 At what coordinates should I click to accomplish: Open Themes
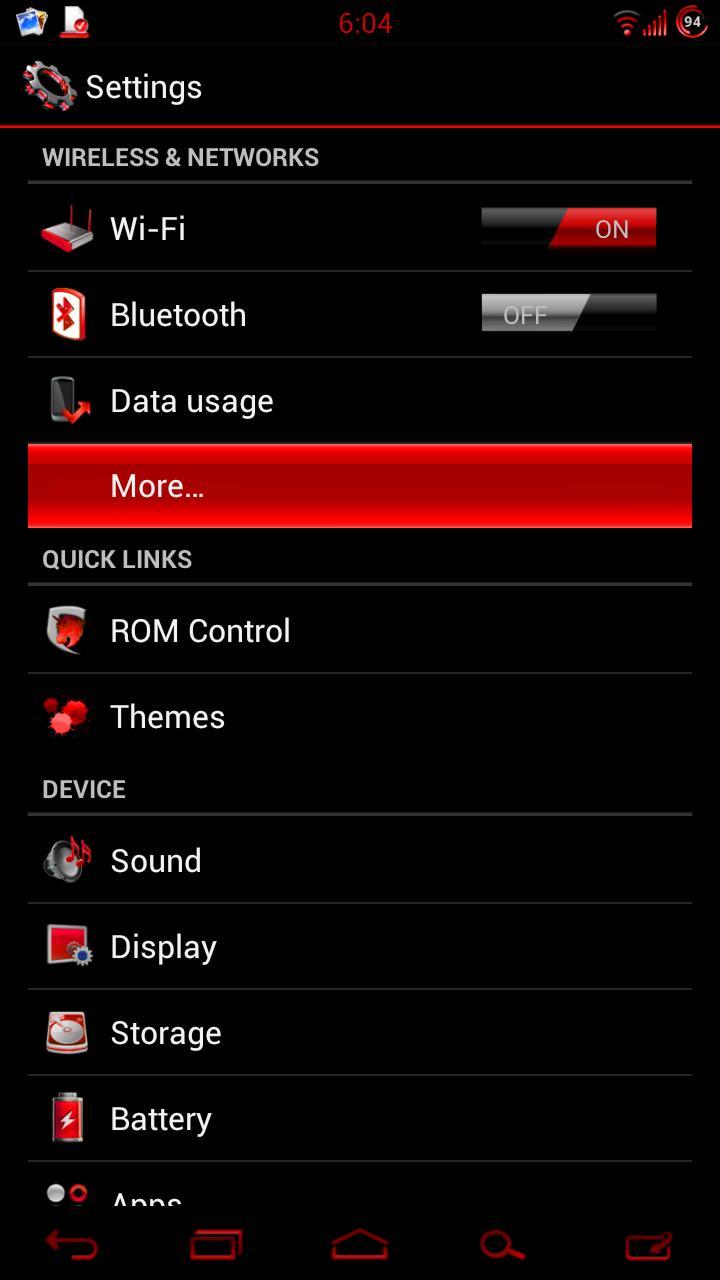pyautogui.click(x=300, y=716)
